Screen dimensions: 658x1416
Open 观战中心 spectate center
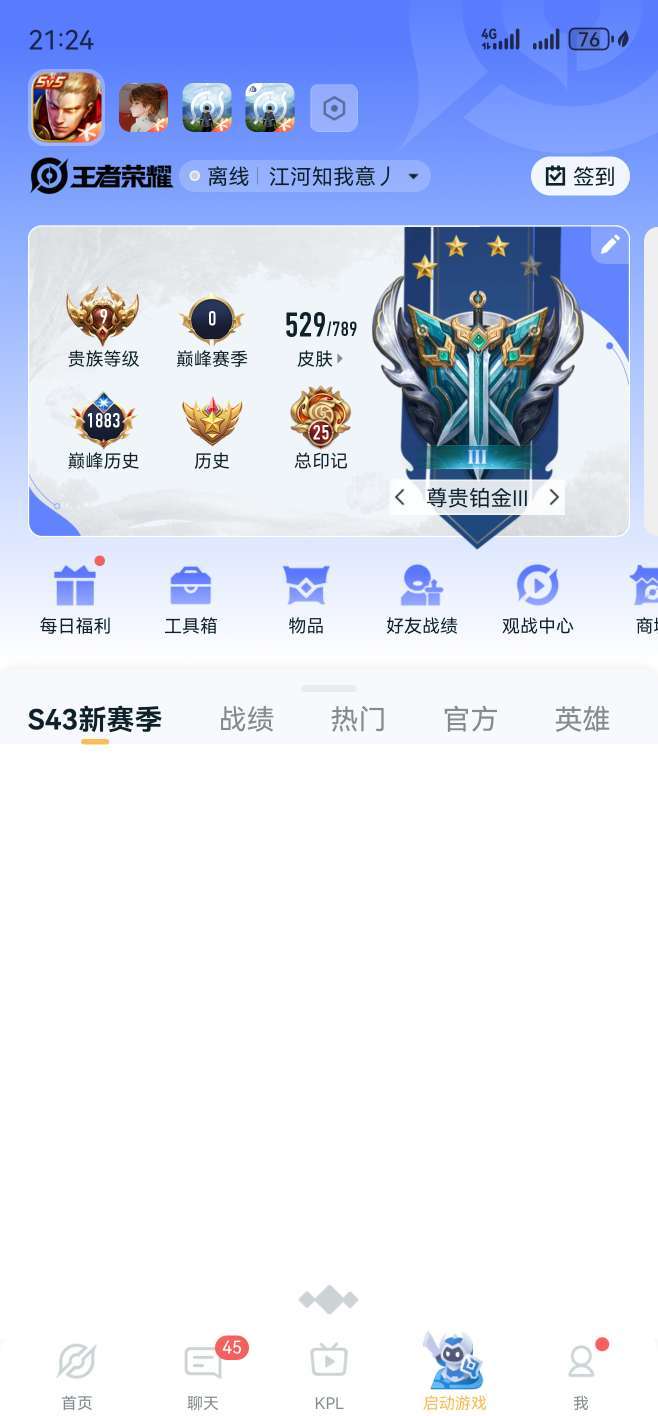(x=537, y=599)
